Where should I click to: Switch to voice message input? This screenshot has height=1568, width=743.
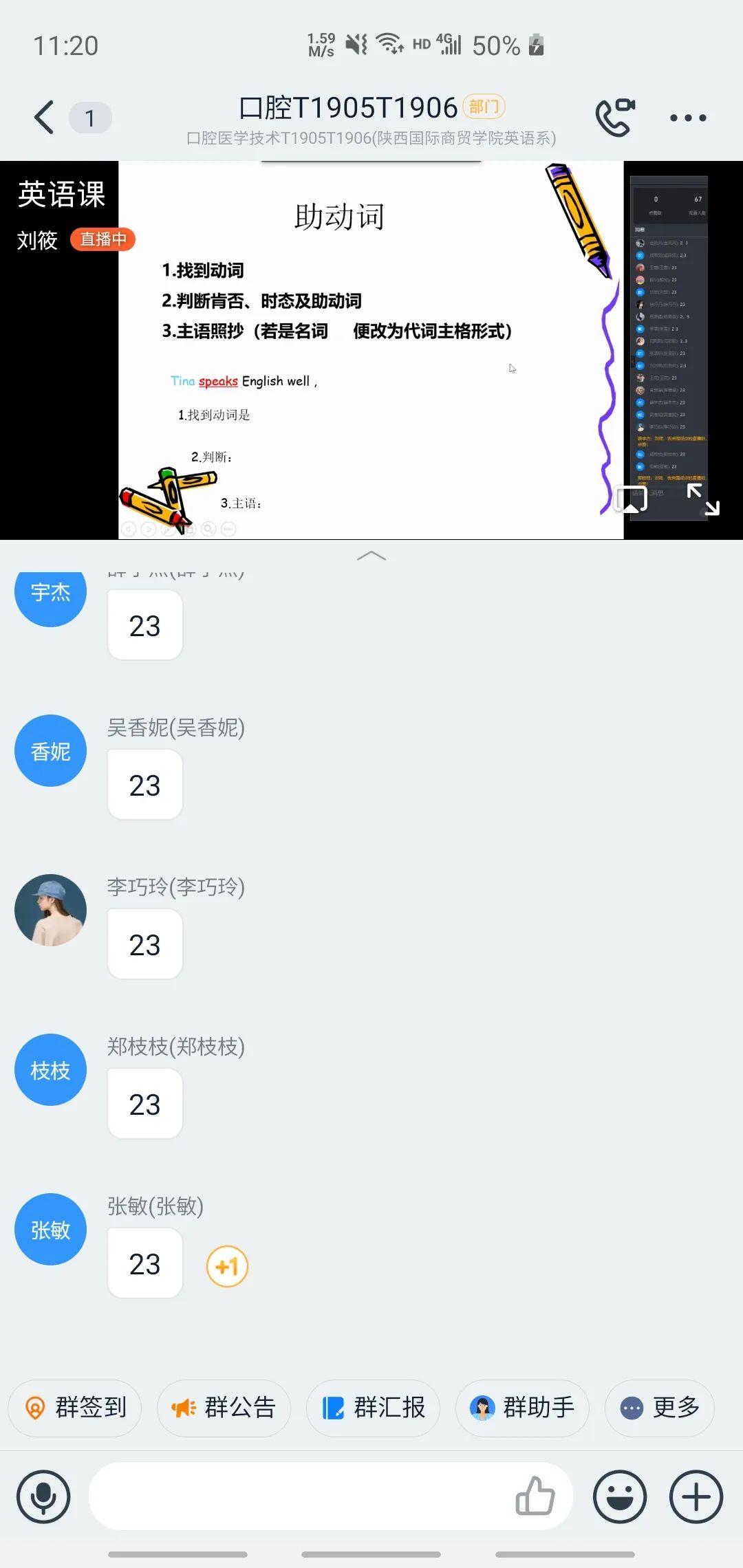tap(43, 1496)
